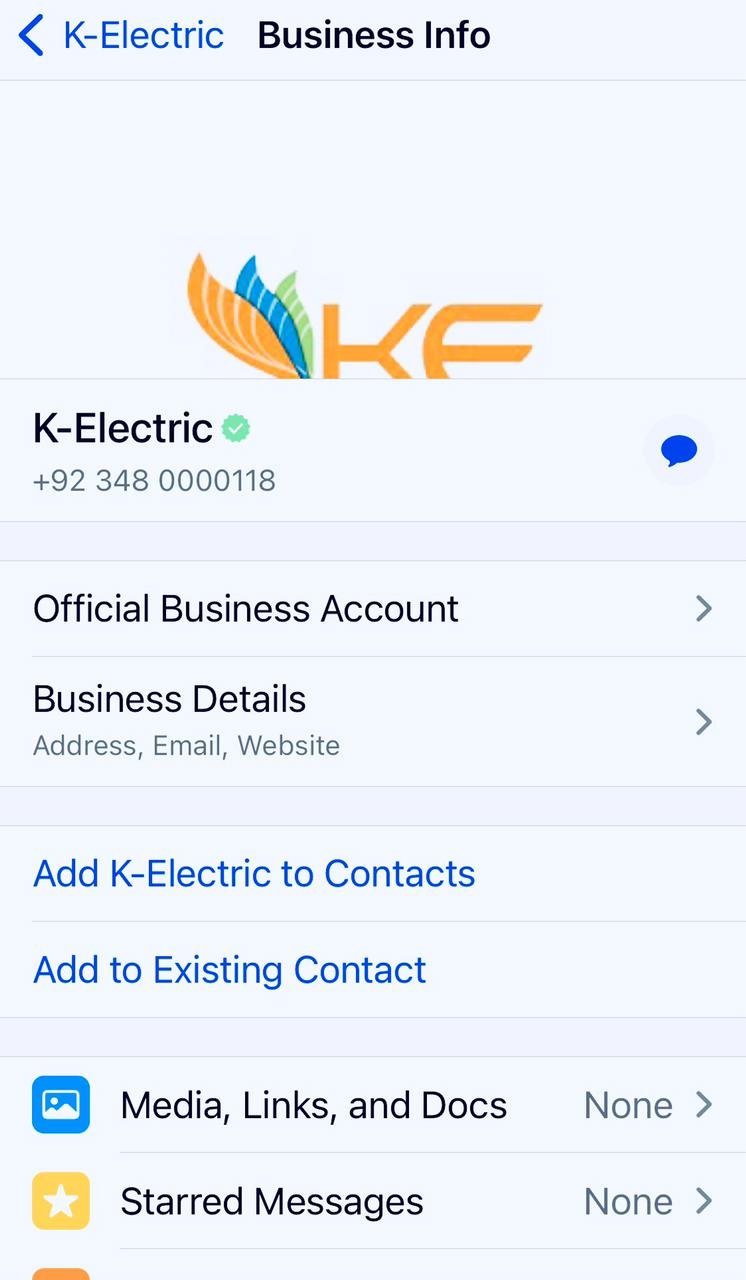746x1280 pixels.
Task: Open Media, Links, and Docs chevron
Action: point(707,1104)
